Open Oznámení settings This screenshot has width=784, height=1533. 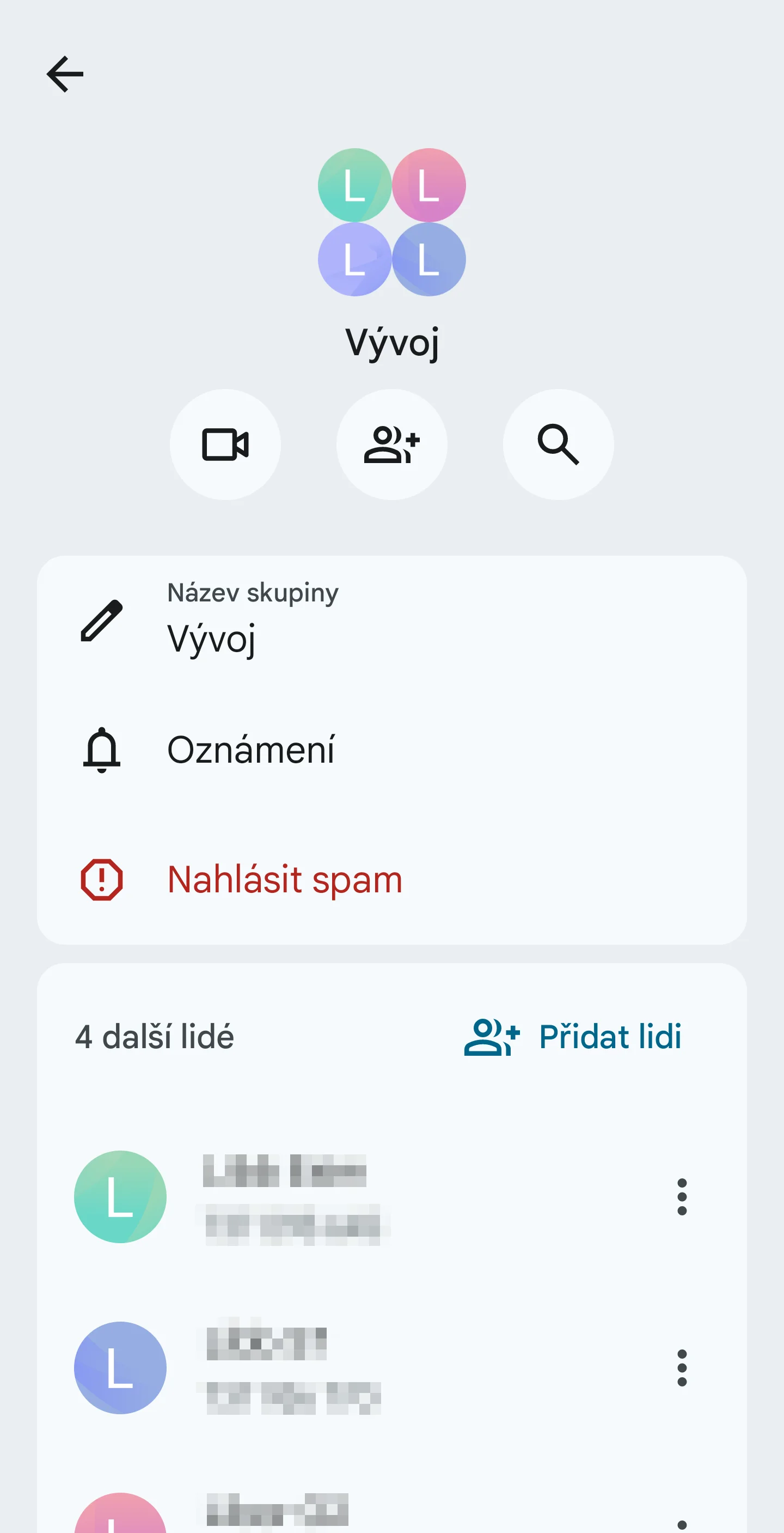[x=392, y=750]
